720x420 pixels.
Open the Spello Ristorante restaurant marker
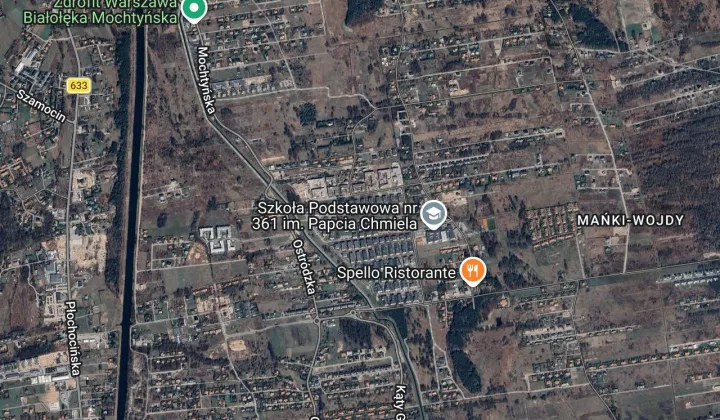tap(473, 269)
